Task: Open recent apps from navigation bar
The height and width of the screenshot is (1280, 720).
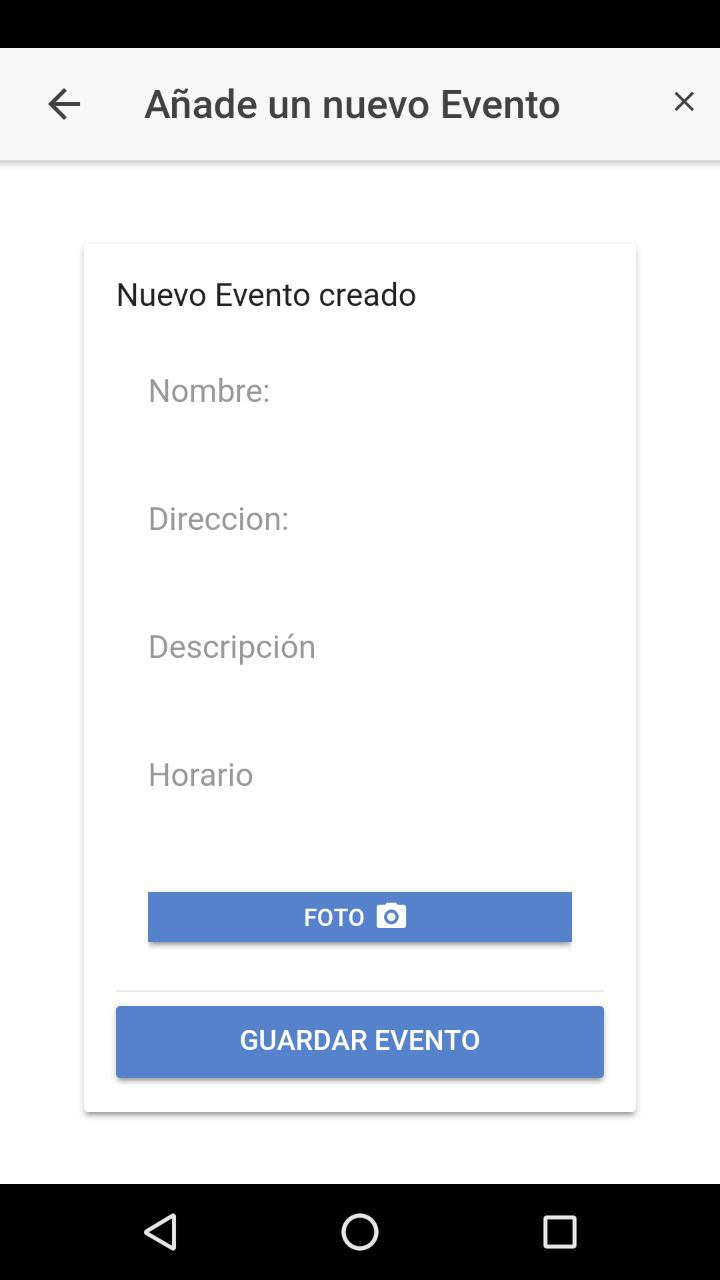Action: [560, 1232]
